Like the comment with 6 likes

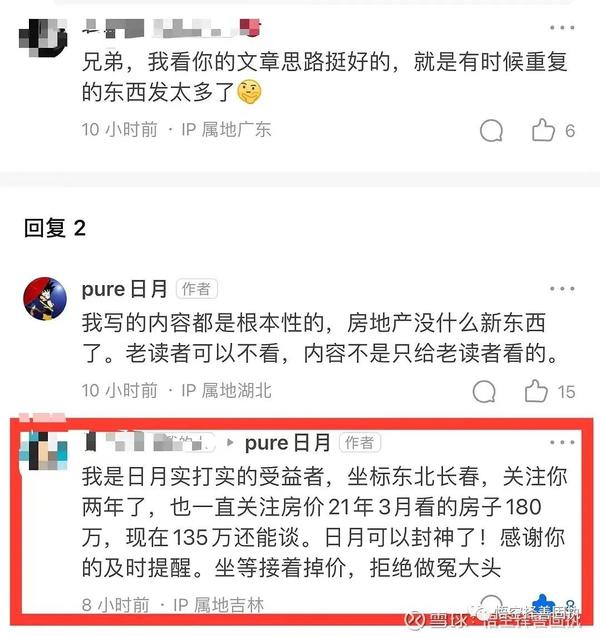point(543,130)
